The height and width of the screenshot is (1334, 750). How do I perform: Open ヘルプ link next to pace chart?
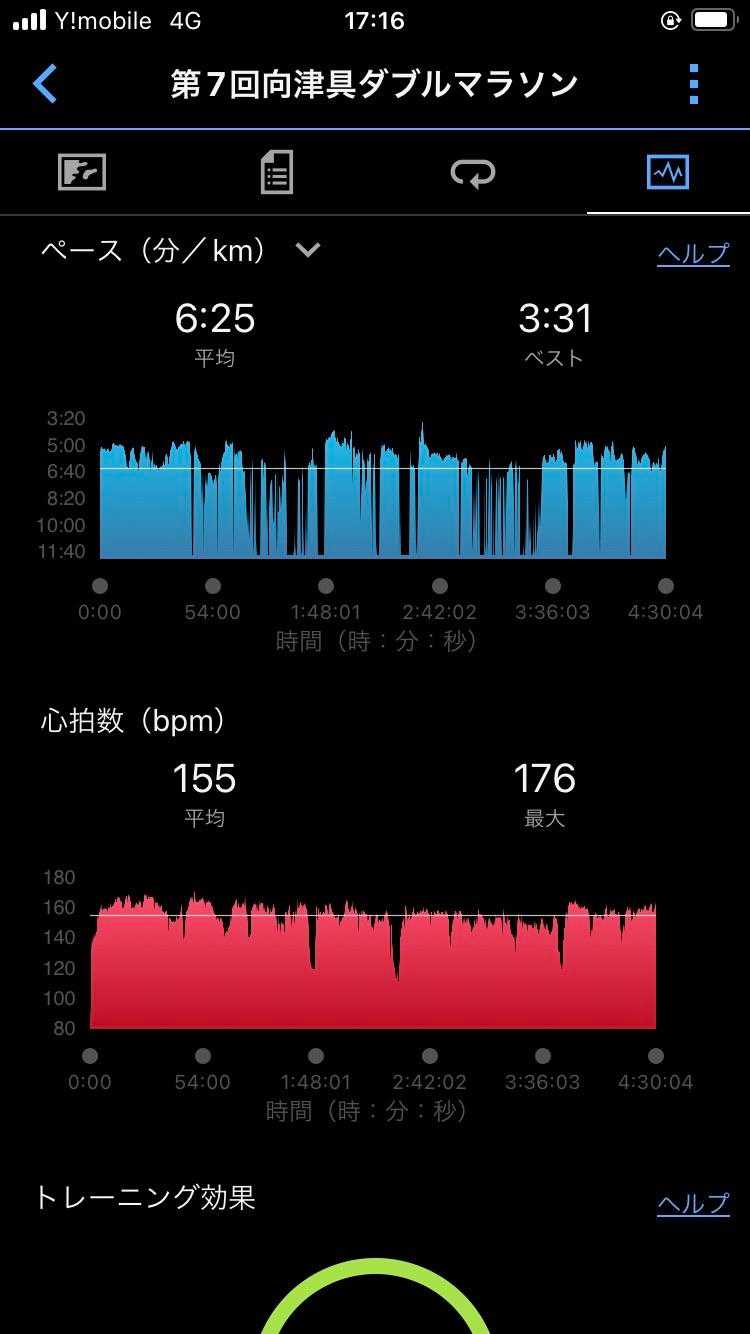(693, 254)
